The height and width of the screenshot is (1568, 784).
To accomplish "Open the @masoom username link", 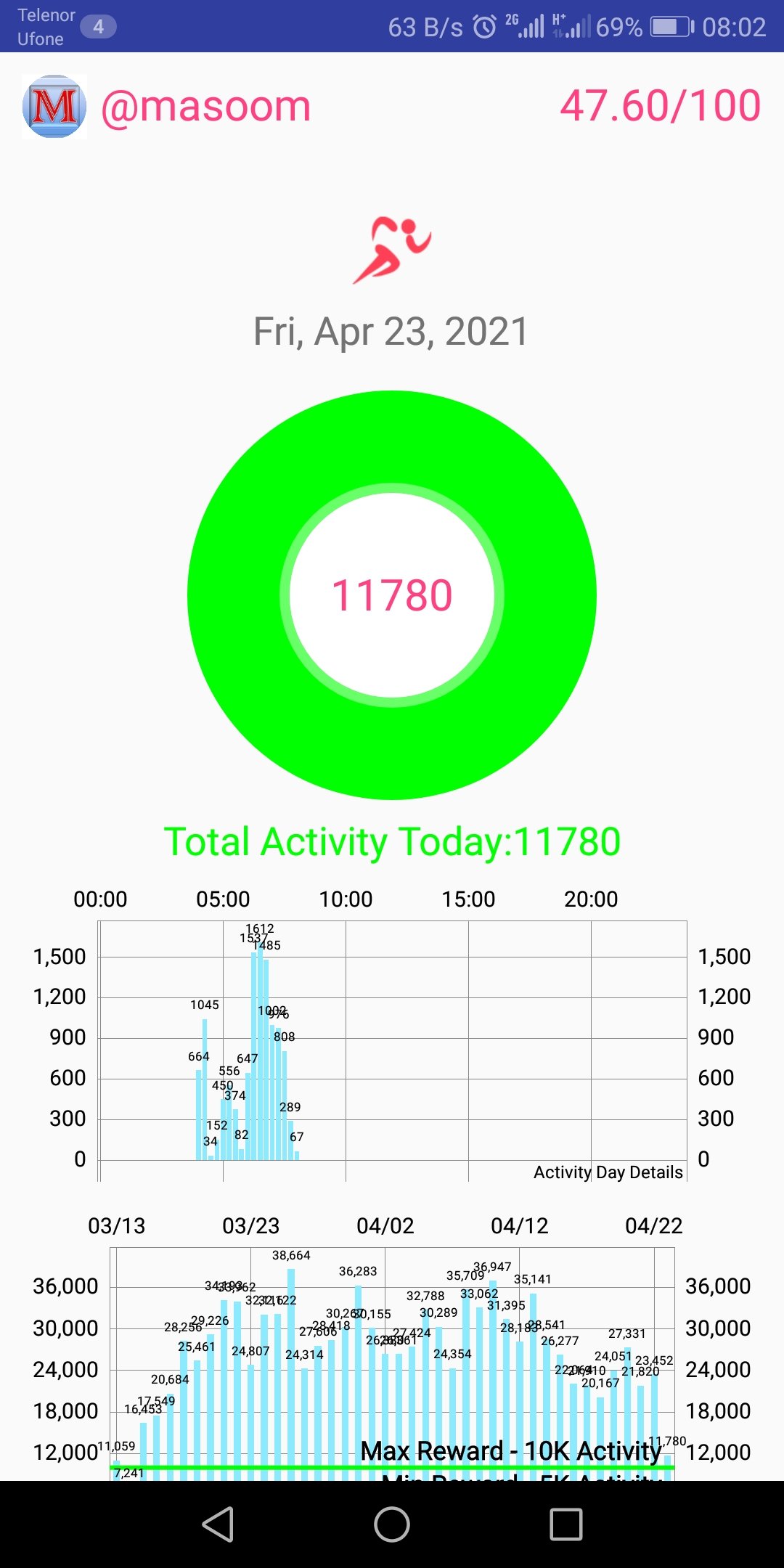I will tap(206, 107).
